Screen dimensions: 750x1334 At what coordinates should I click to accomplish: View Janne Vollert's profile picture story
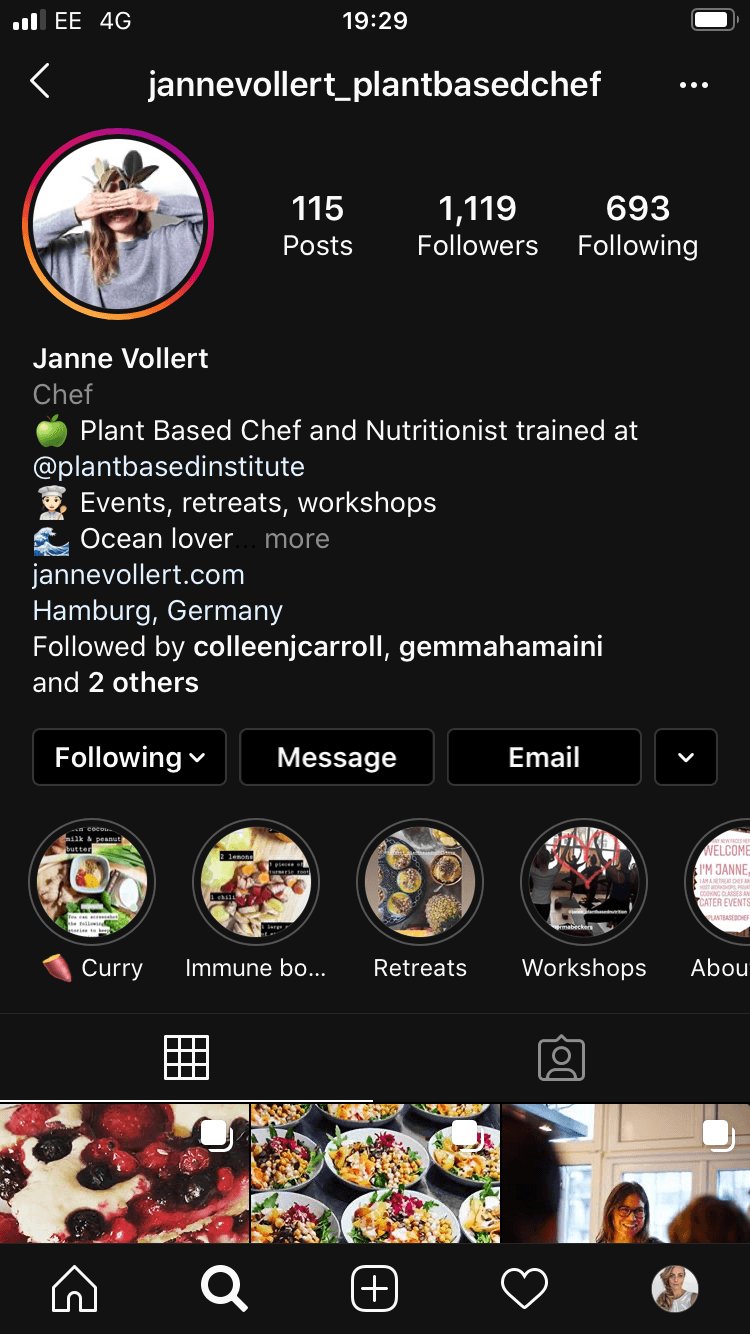(x=118, y=224)
